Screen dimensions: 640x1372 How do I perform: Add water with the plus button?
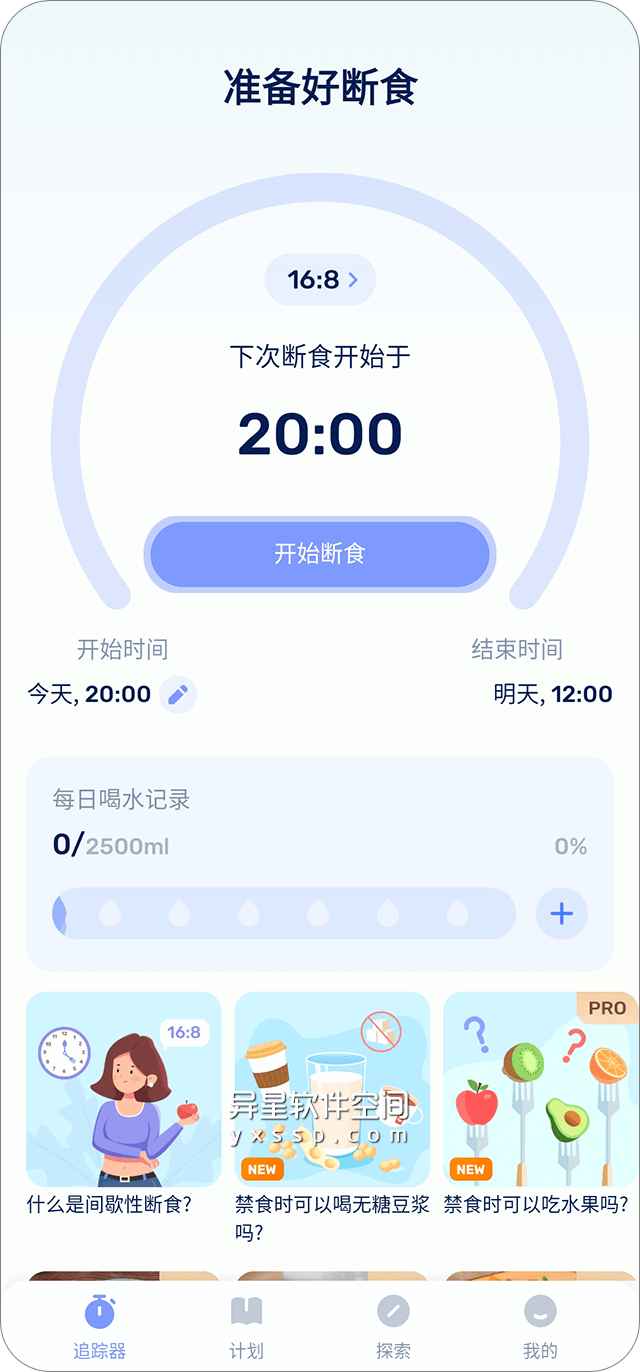[x=562, y=913]
